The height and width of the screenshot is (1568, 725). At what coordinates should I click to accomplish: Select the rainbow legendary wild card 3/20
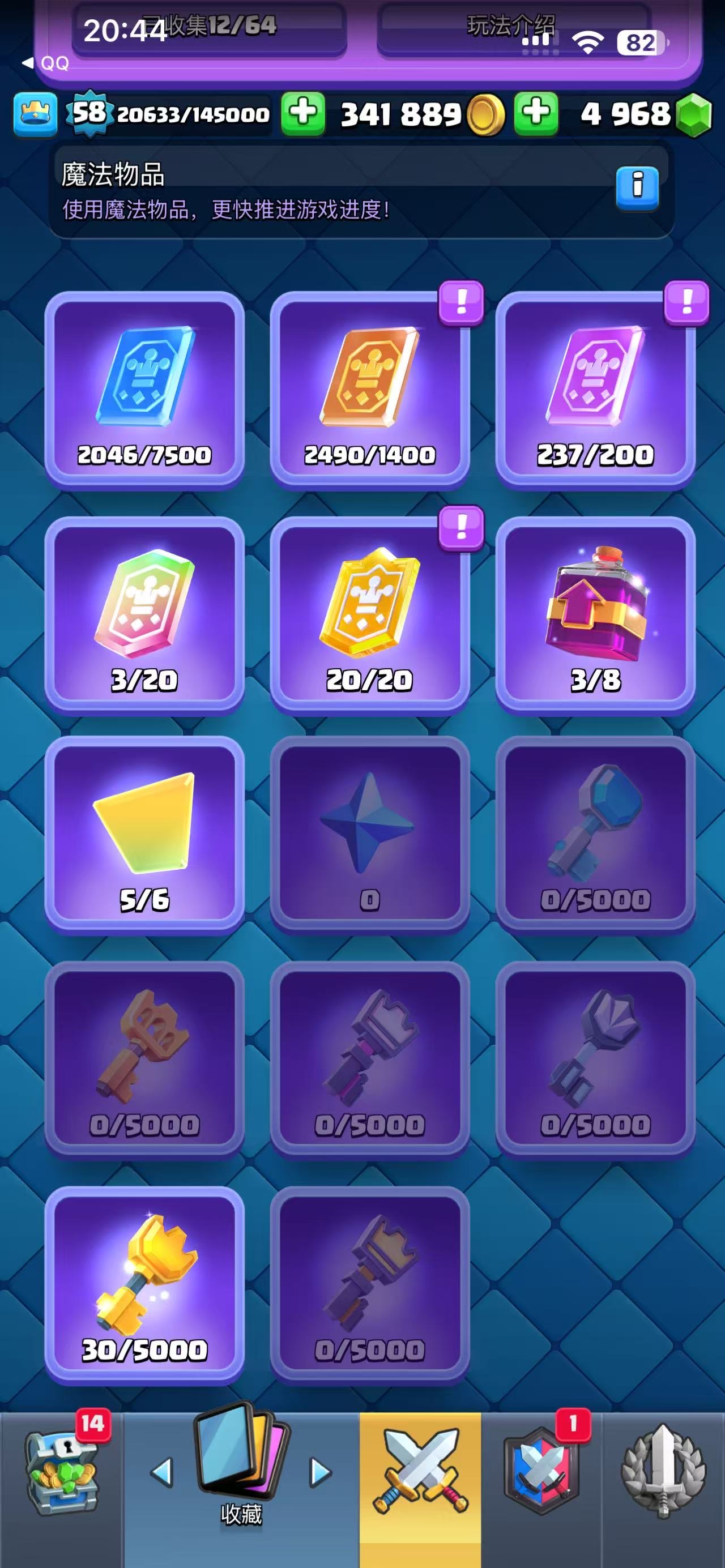click(x=144, y=615)
